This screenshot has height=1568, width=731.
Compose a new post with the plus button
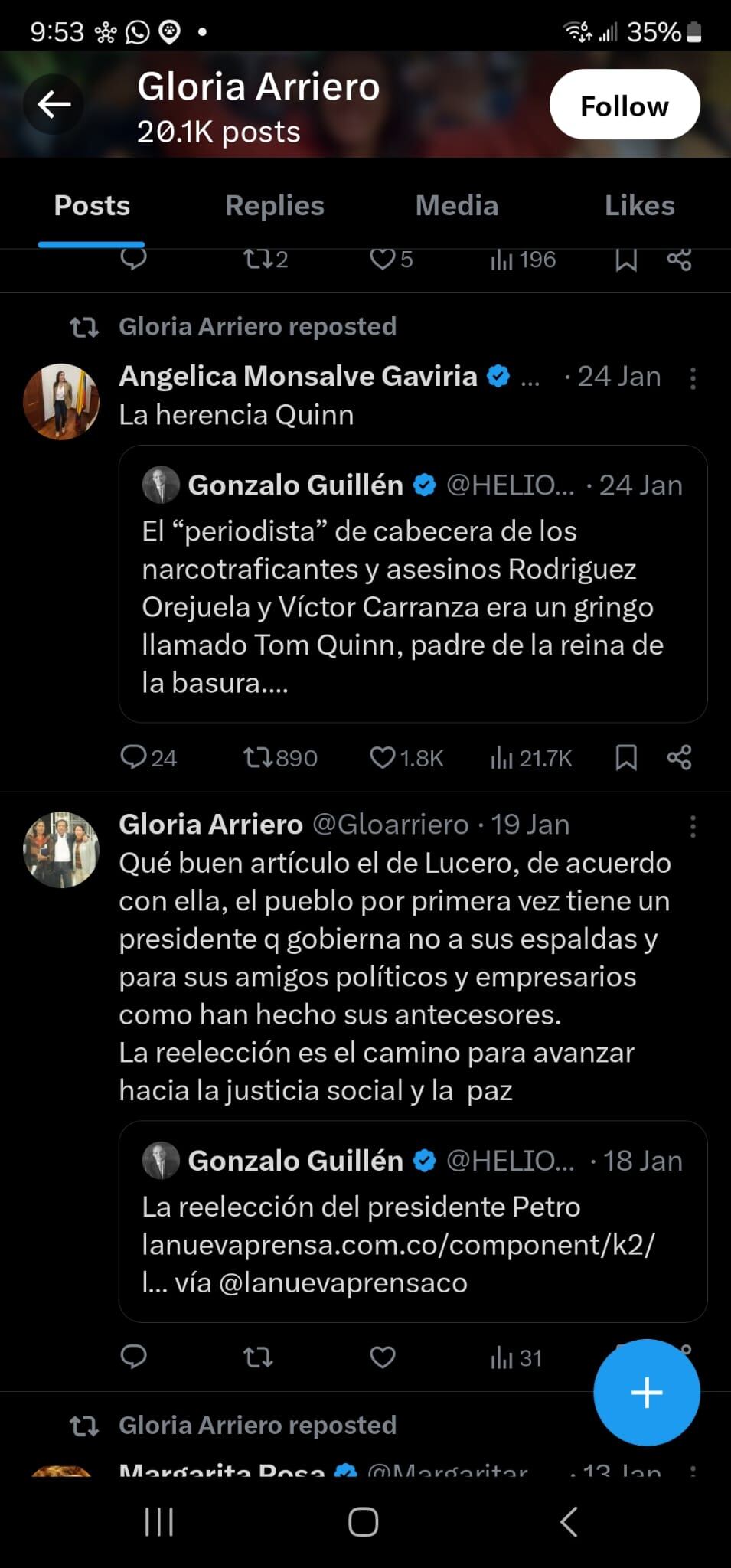(647, 1393)
